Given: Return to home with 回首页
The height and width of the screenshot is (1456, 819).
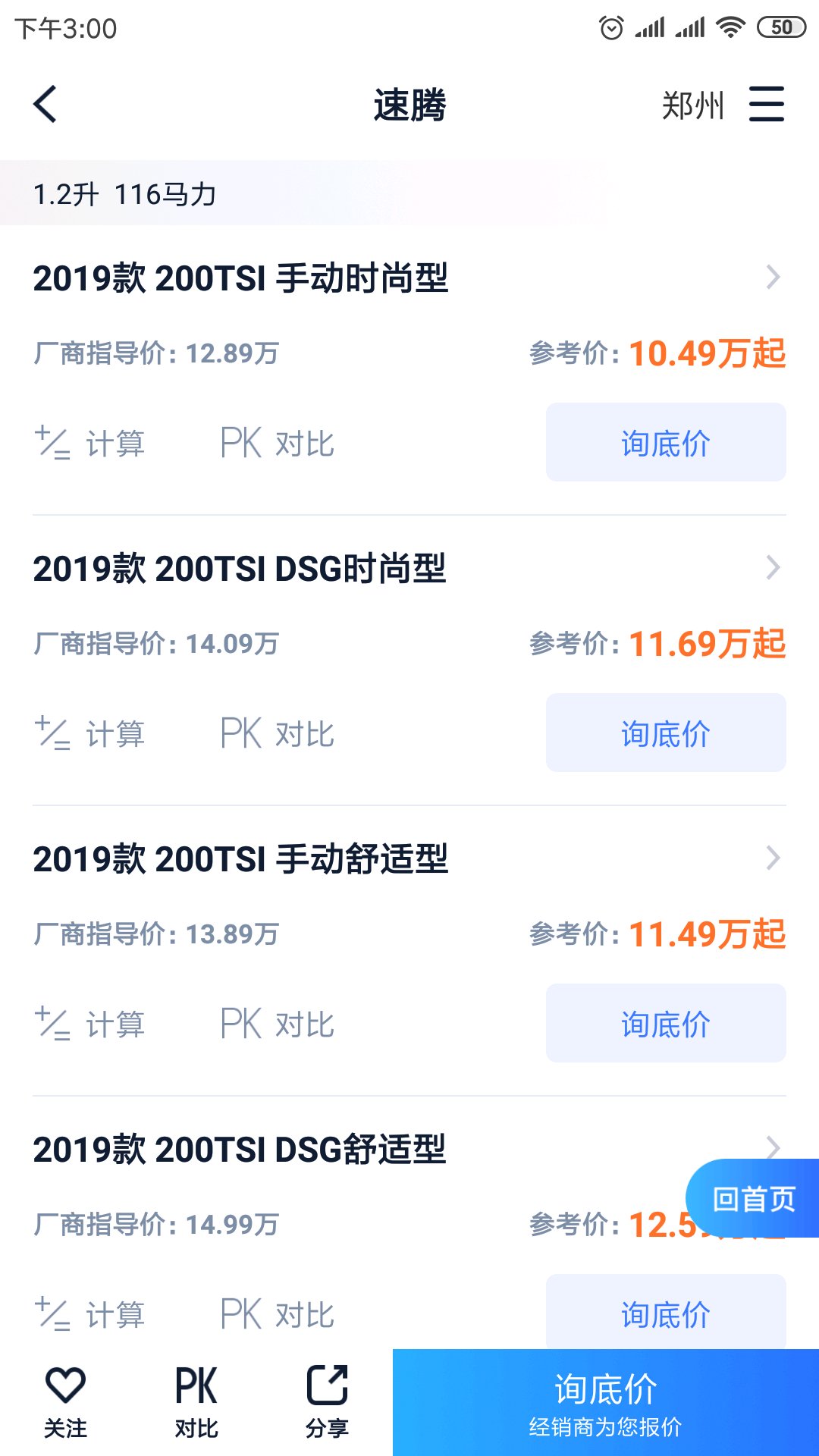Looking at the screenshot, I should 753,1199.
